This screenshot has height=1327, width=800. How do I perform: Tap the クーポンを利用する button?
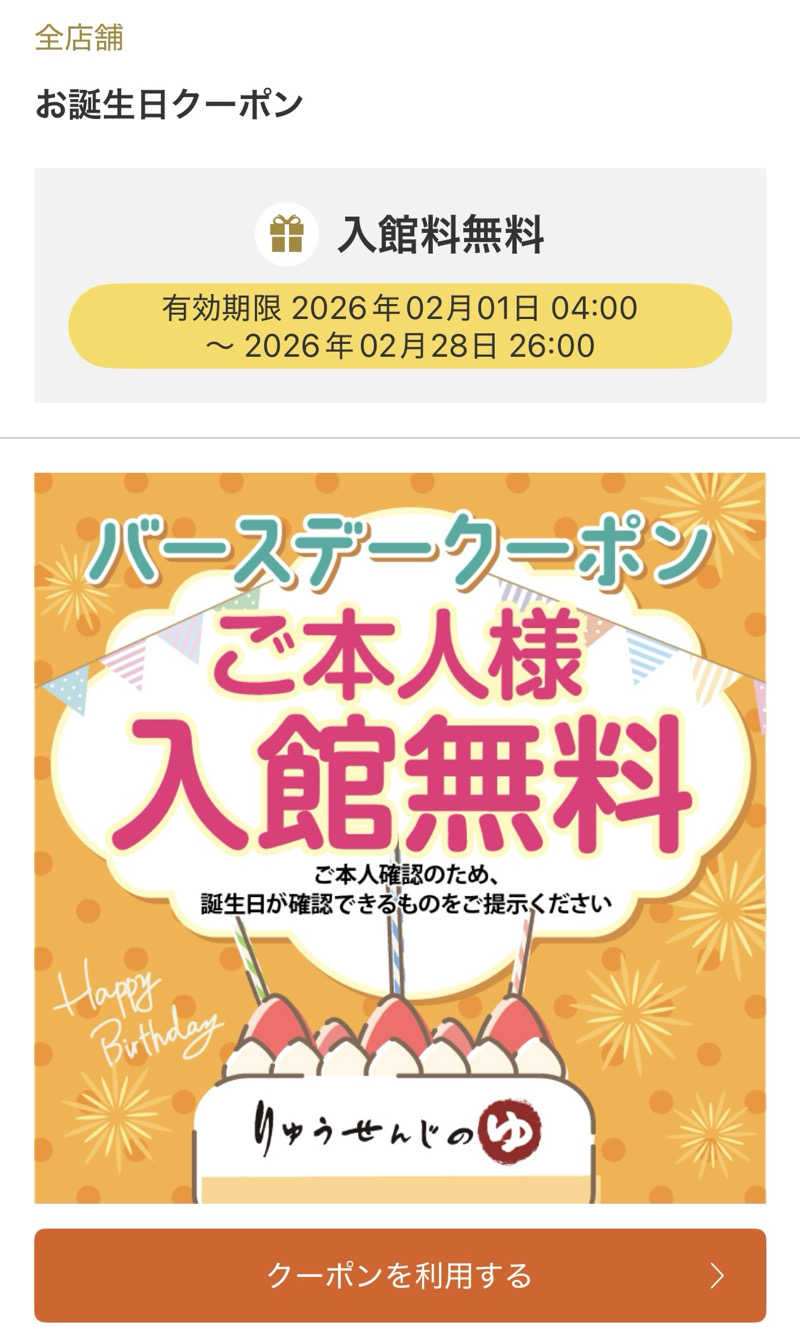(400, 1275)
